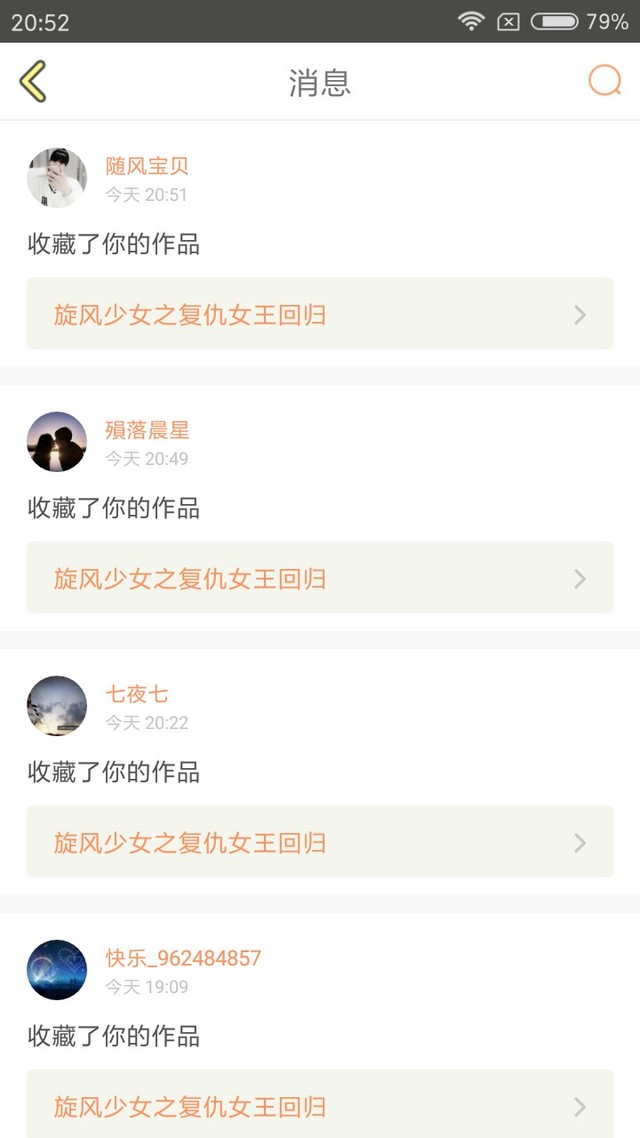Tap the username 随风宝贝
The width and height of the screenshot is (640, 1138).
[x=147, y=166]
